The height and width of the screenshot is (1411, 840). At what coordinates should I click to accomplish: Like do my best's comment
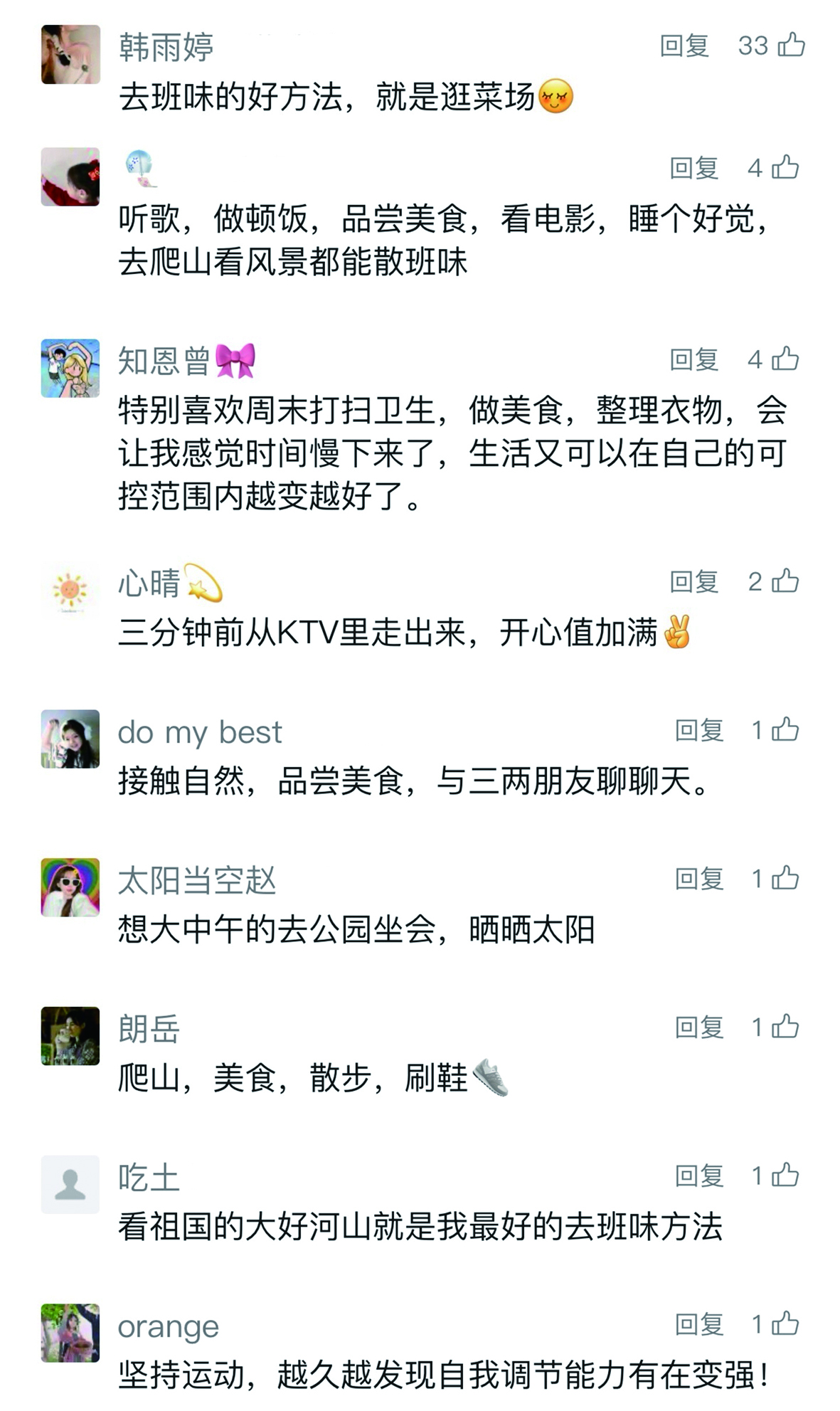click(785, 729)
